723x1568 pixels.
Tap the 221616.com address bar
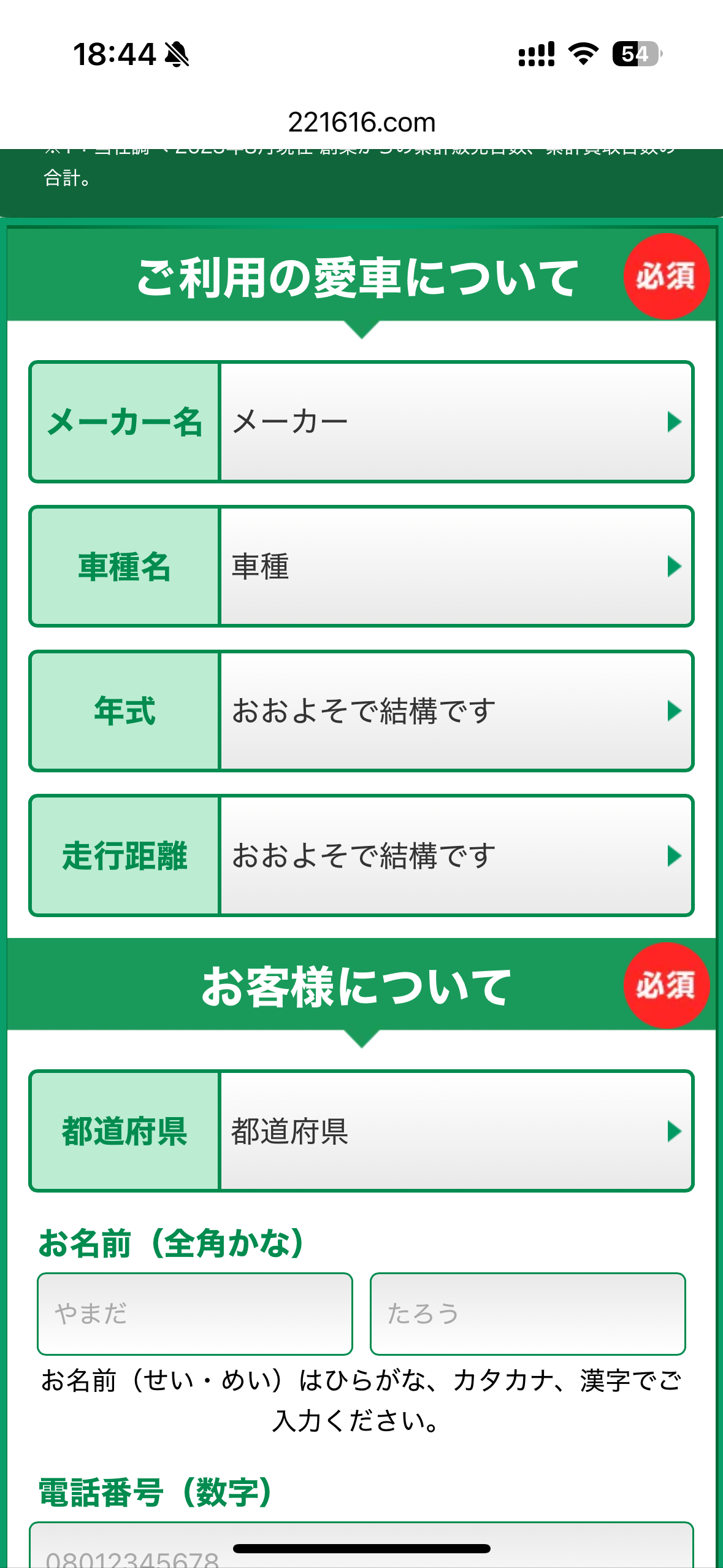click(361, 122)
